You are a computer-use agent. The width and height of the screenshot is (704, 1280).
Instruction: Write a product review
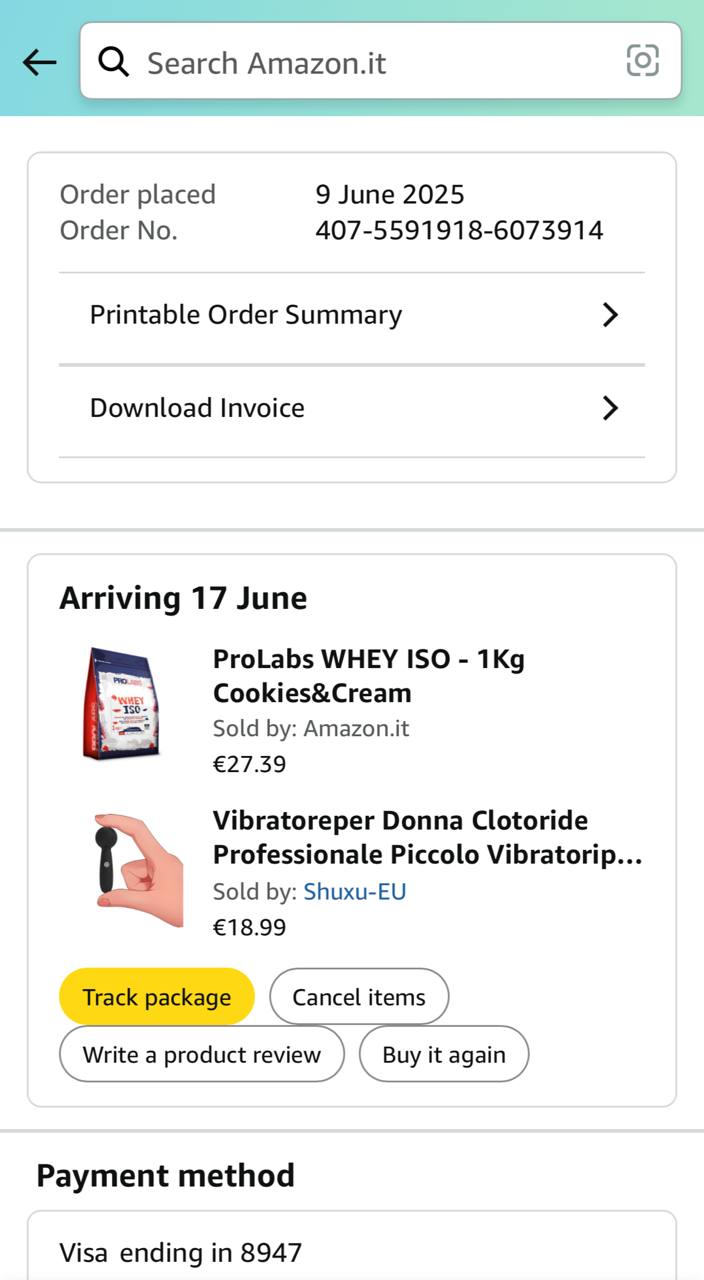(x=202, y=1055)
